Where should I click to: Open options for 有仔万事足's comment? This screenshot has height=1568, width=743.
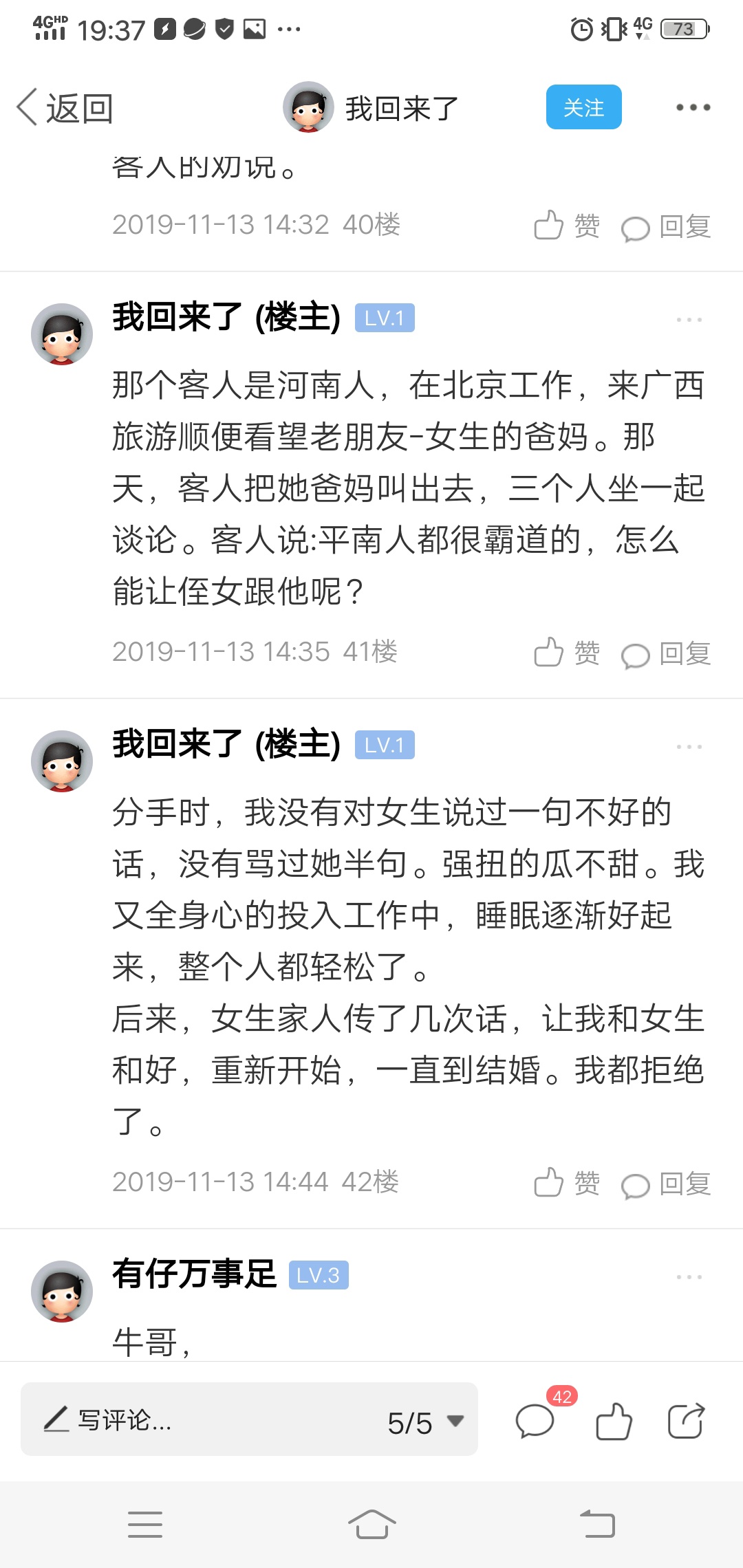(x=689, y=1277)
